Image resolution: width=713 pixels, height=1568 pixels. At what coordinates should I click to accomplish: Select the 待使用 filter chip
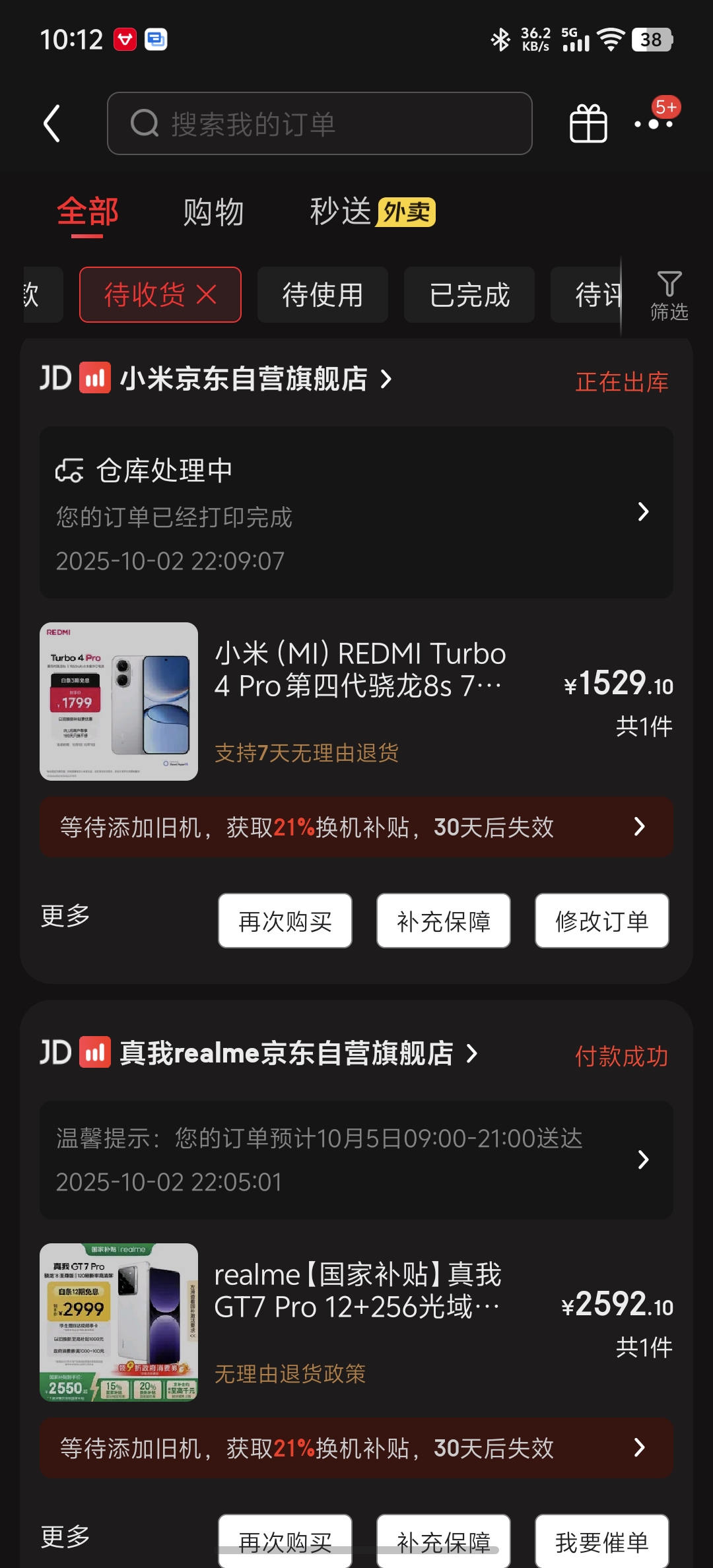point(322,294)
